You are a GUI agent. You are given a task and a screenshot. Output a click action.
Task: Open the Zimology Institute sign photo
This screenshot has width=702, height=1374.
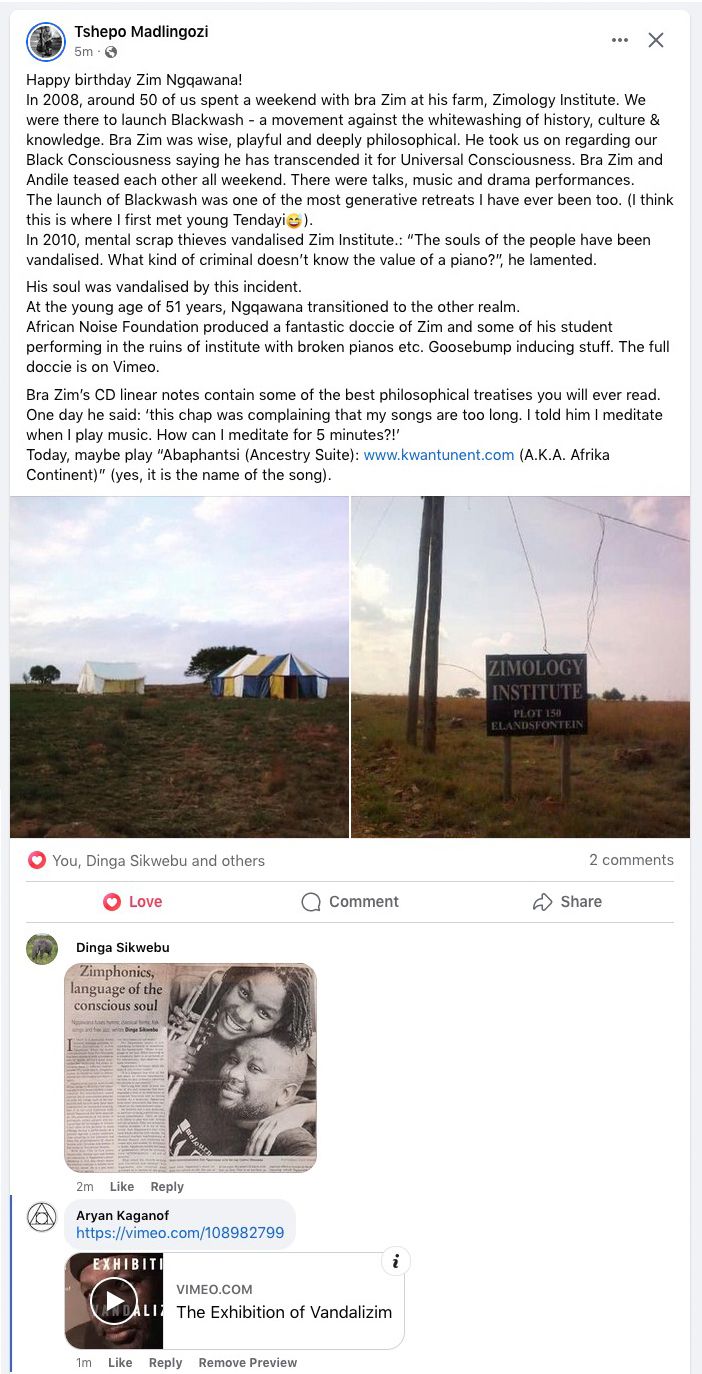click(520, 667)
